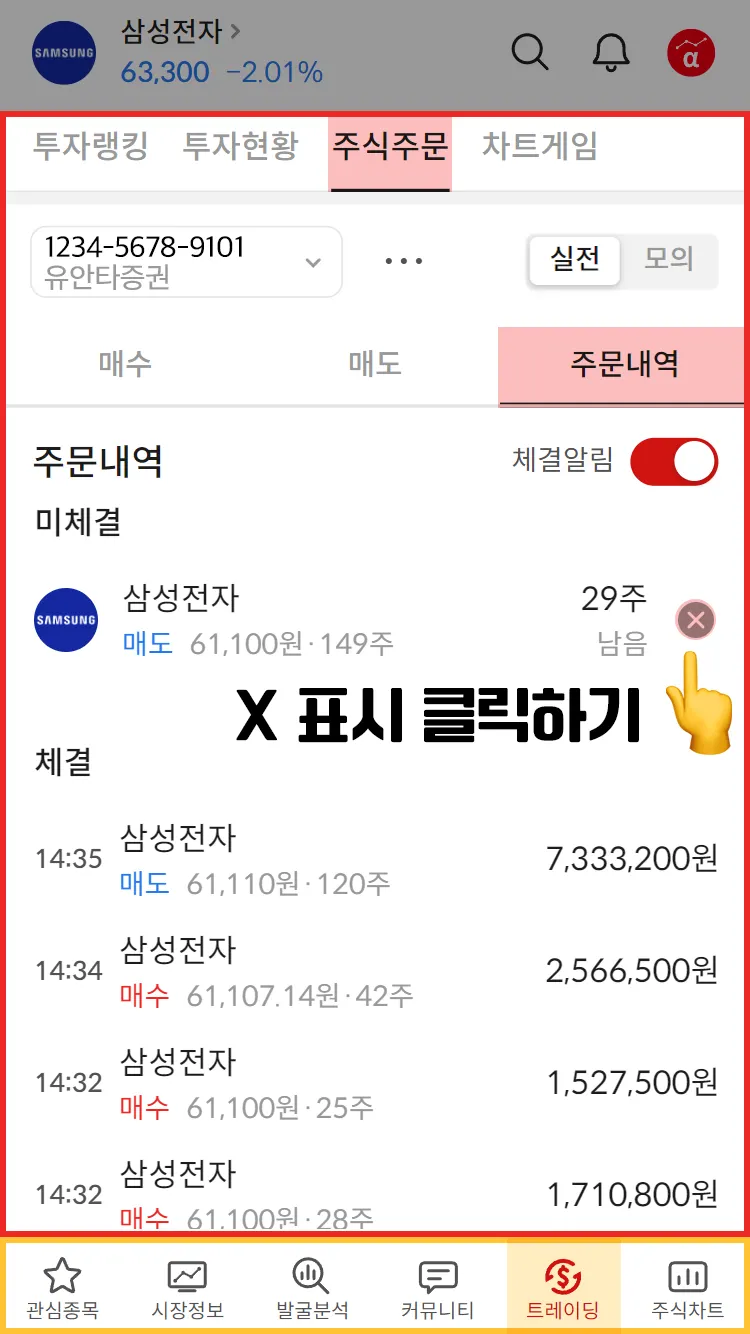750x1334 pixels.
Task: Tap the red alpha profile icon
Action: (x=691, y=53)
